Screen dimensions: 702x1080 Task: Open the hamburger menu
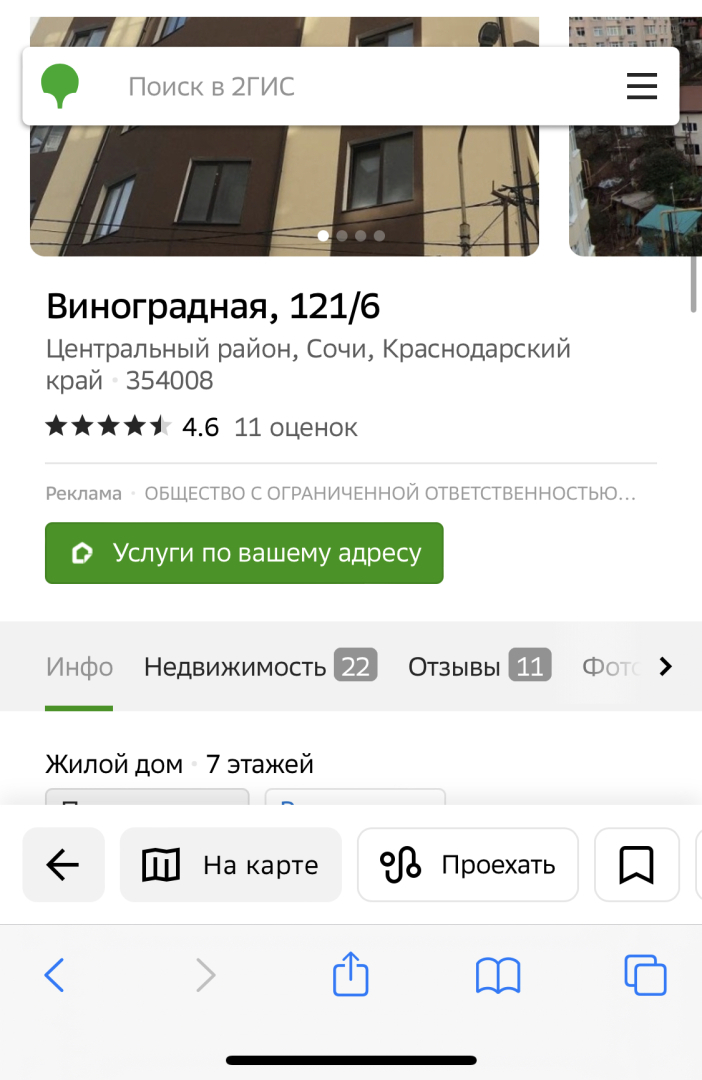(x=641, y=87)
